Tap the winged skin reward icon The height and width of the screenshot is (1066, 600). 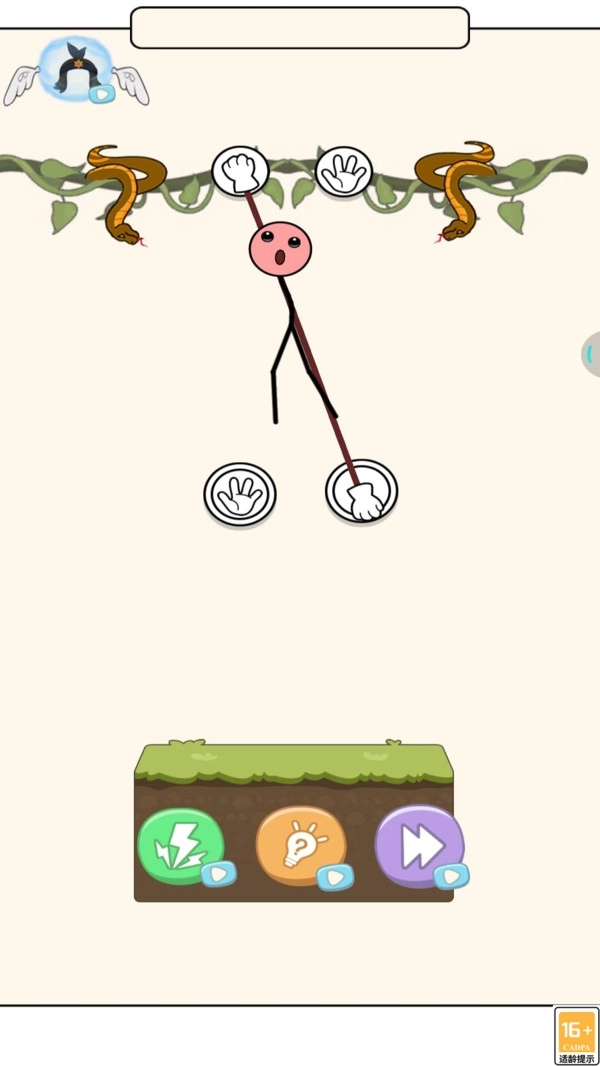pos(76,70)
